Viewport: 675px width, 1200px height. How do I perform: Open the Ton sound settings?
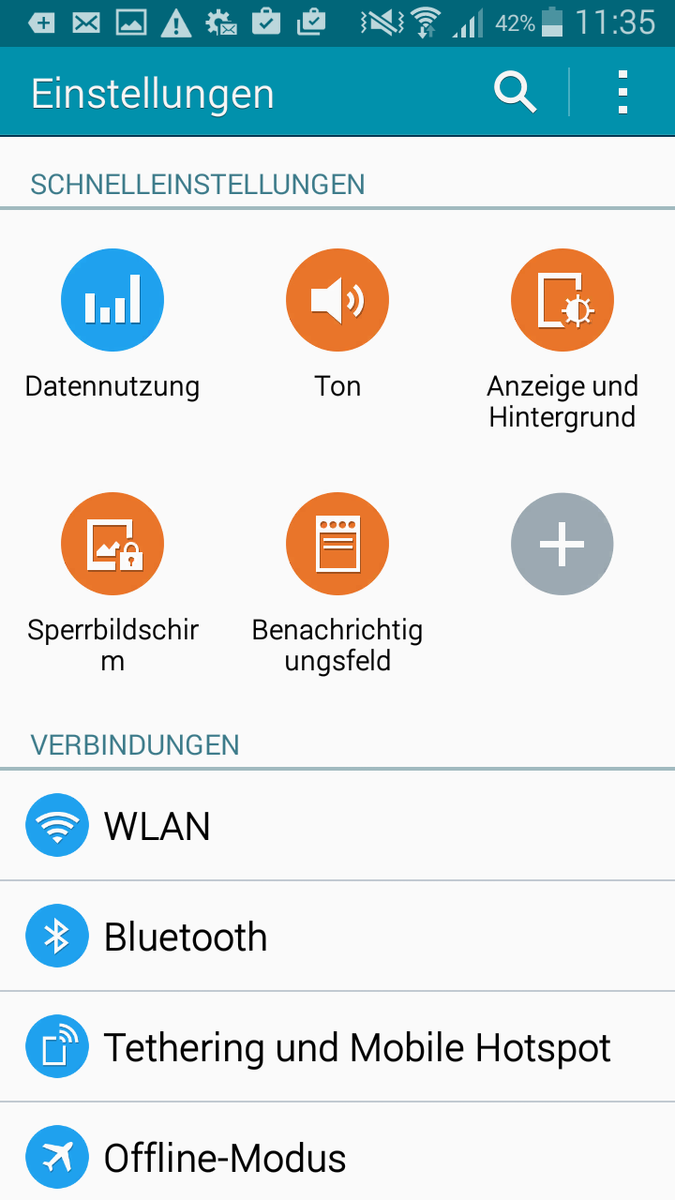point(337,300)
